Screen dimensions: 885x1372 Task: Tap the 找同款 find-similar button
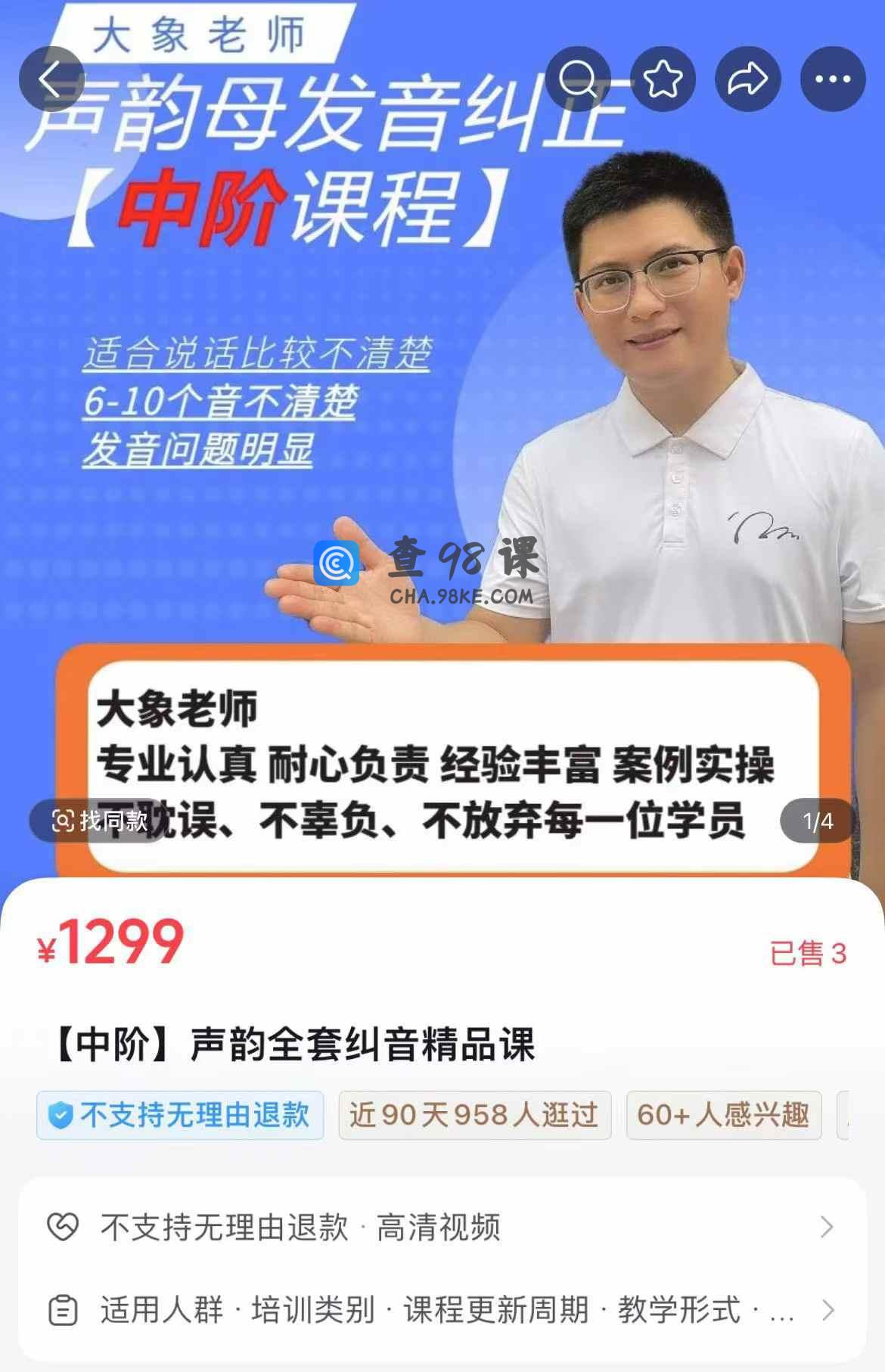click(x=99, y=821)
